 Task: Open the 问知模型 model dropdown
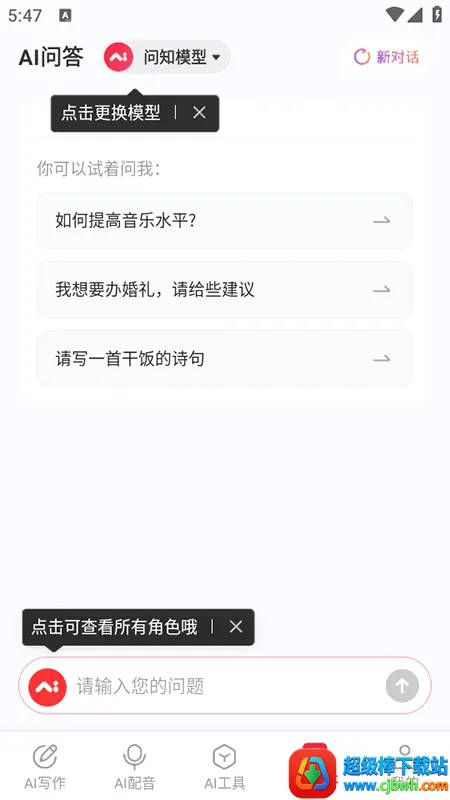pos(166,57)
